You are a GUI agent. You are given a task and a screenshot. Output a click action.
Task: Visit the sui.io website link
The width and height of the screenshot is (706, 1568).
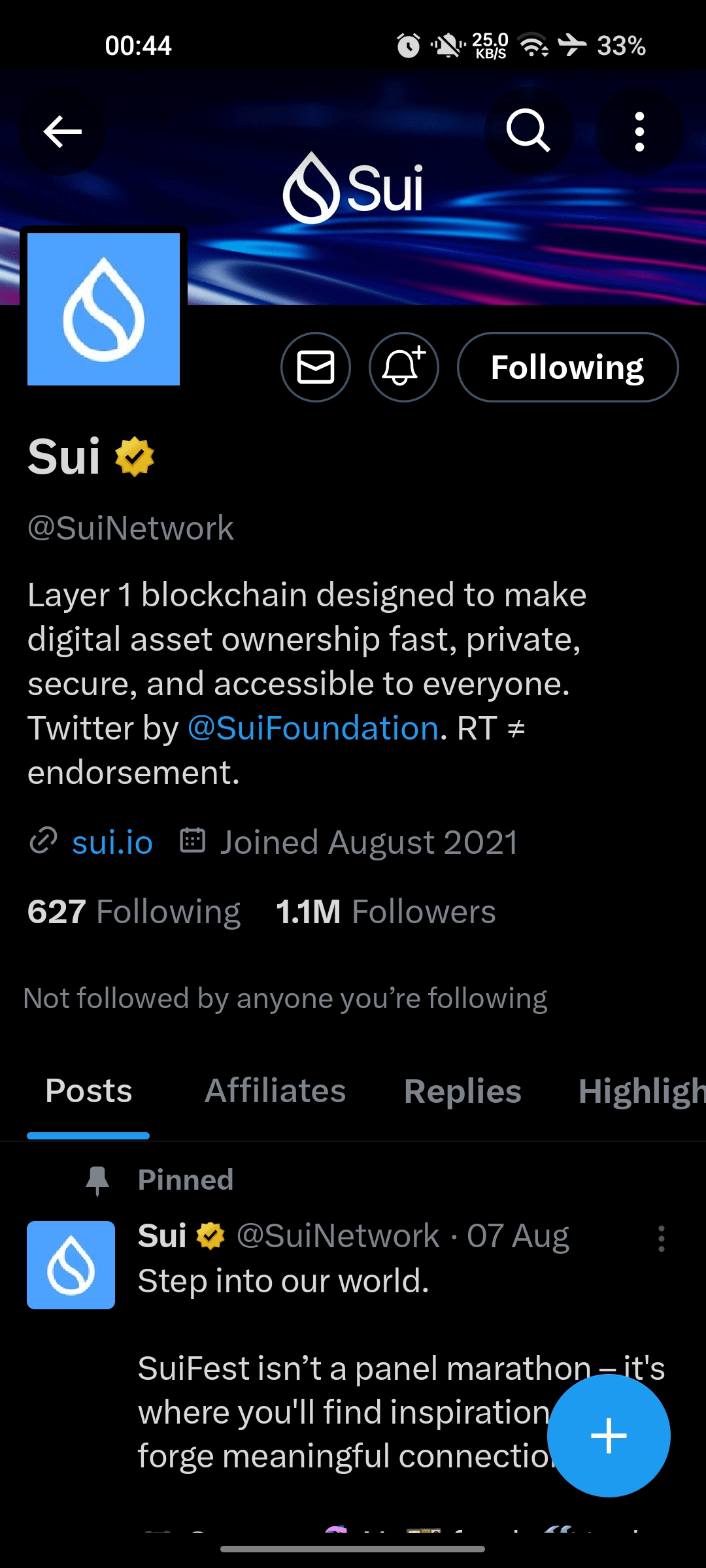pos(112,842)
